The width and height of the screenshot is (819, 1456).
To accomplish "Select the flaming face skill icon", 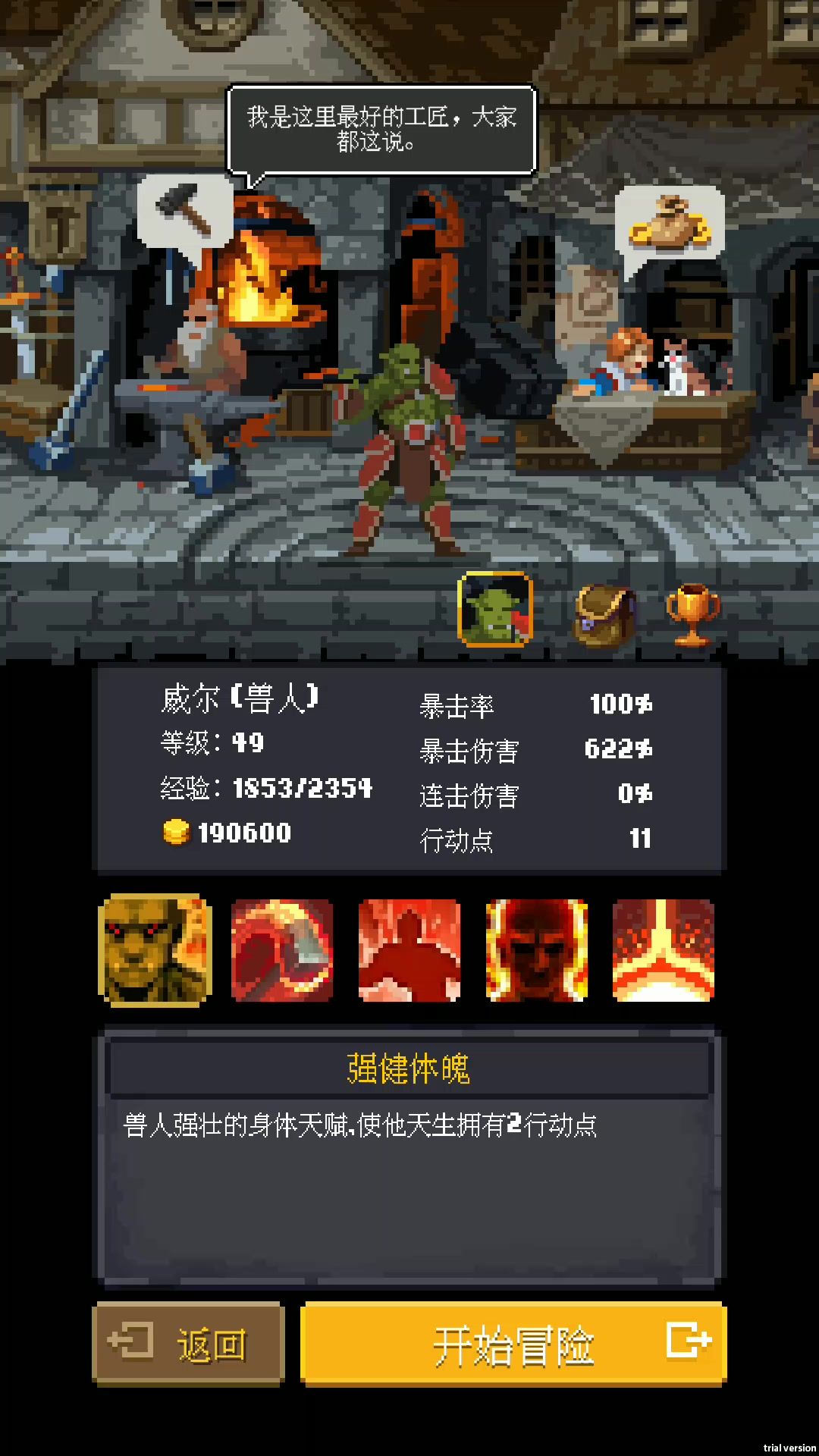I will [x=536, y=950].
